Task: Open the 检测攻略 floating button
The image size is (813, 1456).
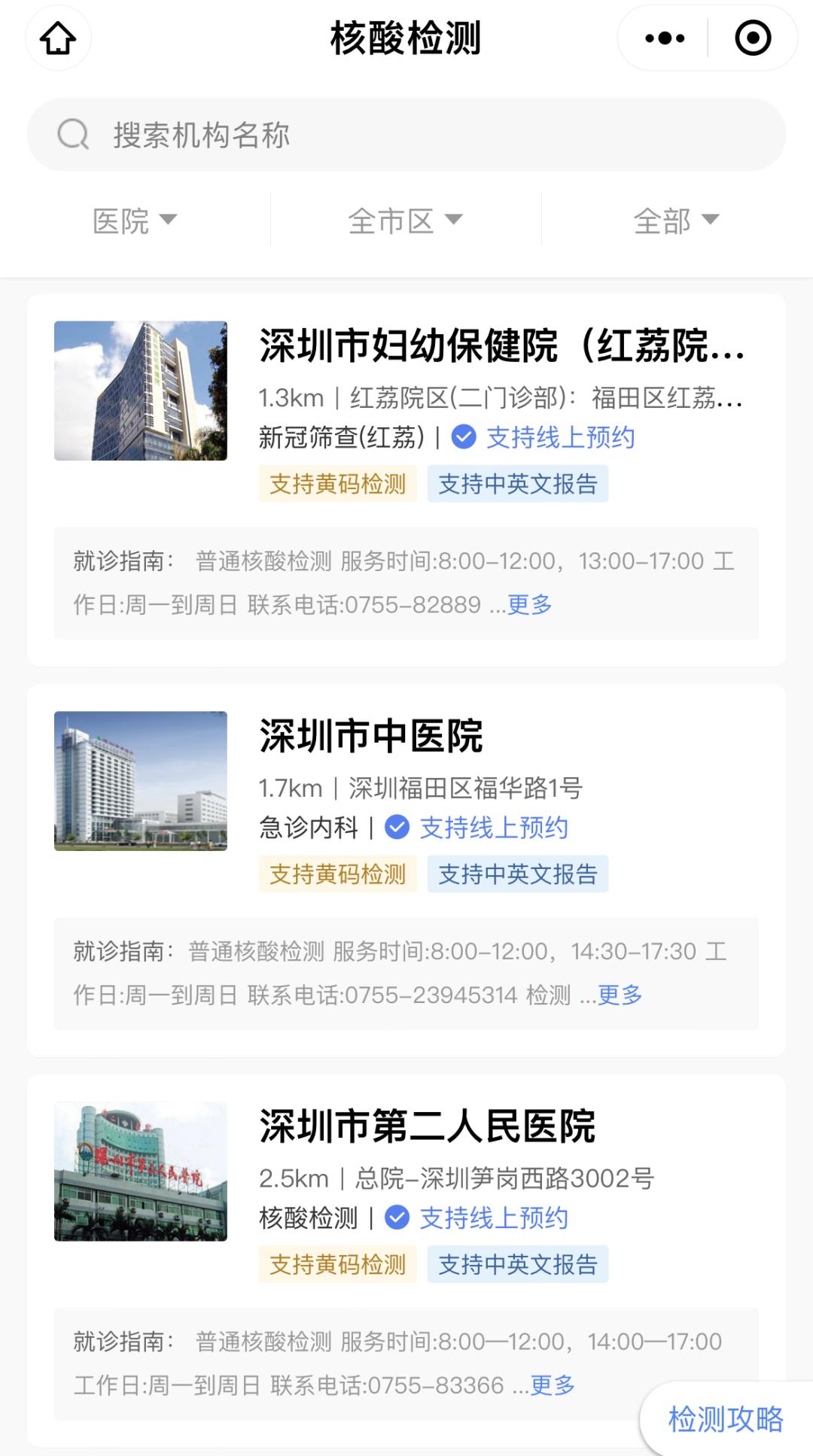Action: coord(726,1420)
